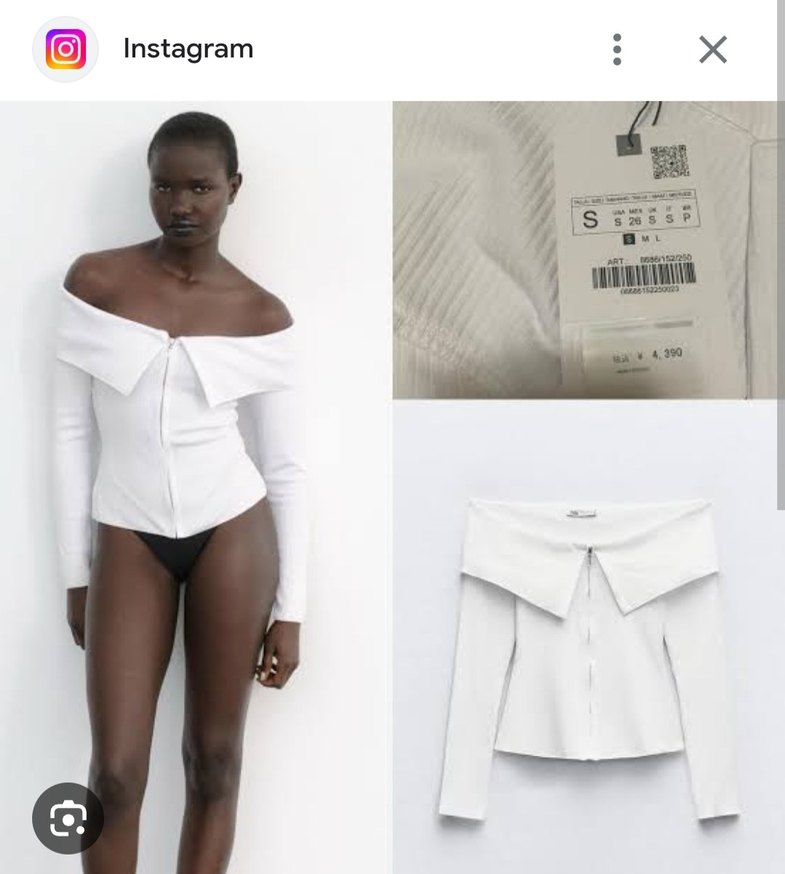View the white off-shoulder top image
The height and width of the screenshot is (874, 785).
pos(588,640)
